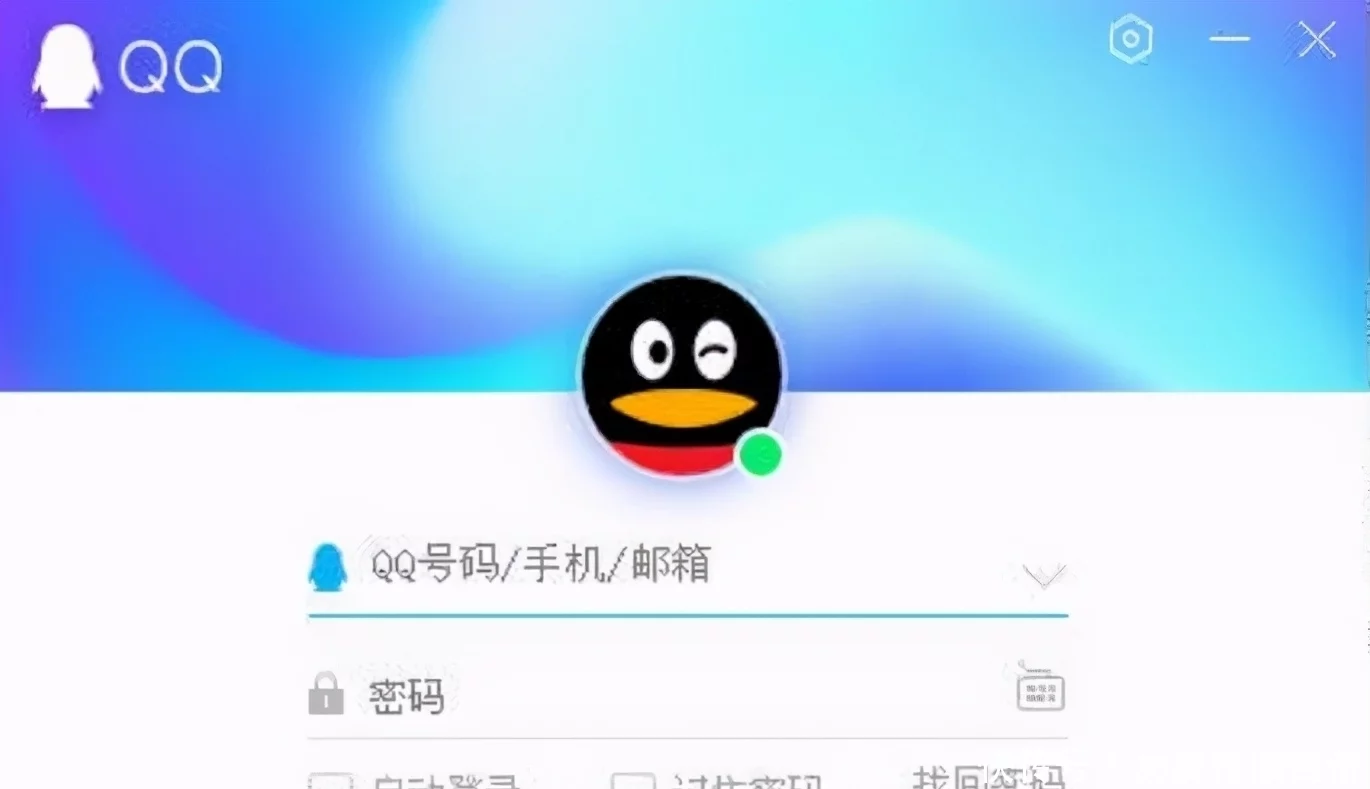Image resolution: width=1370 pixels, height=789 pixels.
Task: Open the login settings gear icon
Action: point(1131,41)
